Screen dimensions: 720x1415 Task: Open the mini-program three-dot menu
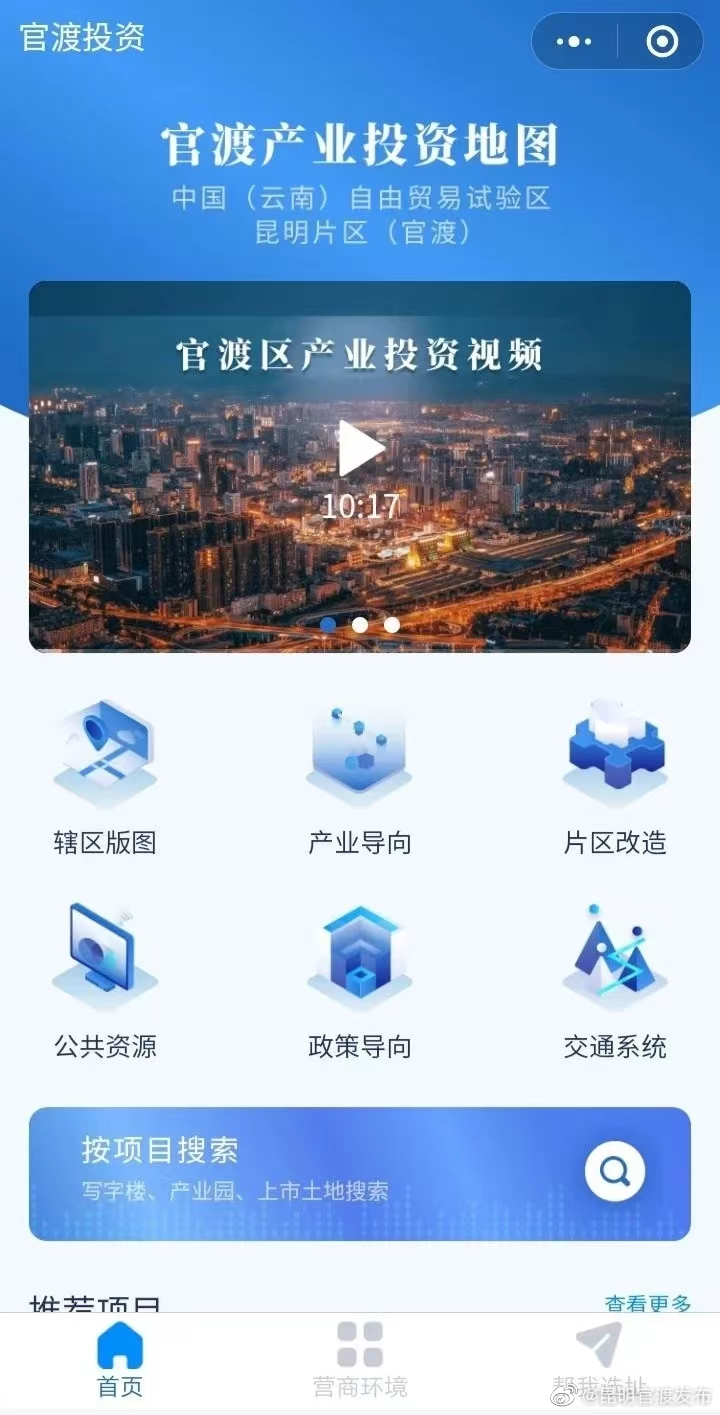click(573, 41)
